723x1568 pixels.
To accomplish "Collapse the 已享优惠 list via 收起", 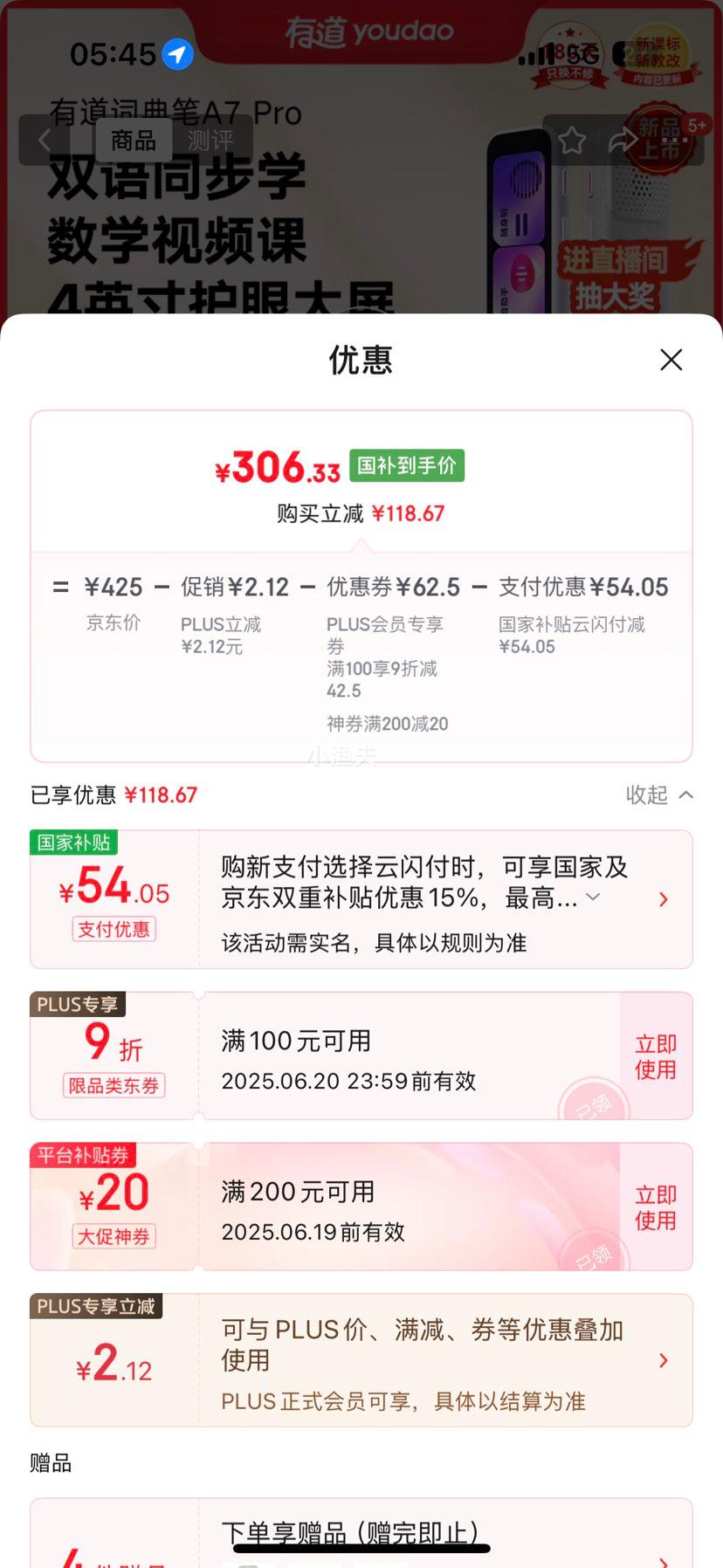I will click(659, 794).
